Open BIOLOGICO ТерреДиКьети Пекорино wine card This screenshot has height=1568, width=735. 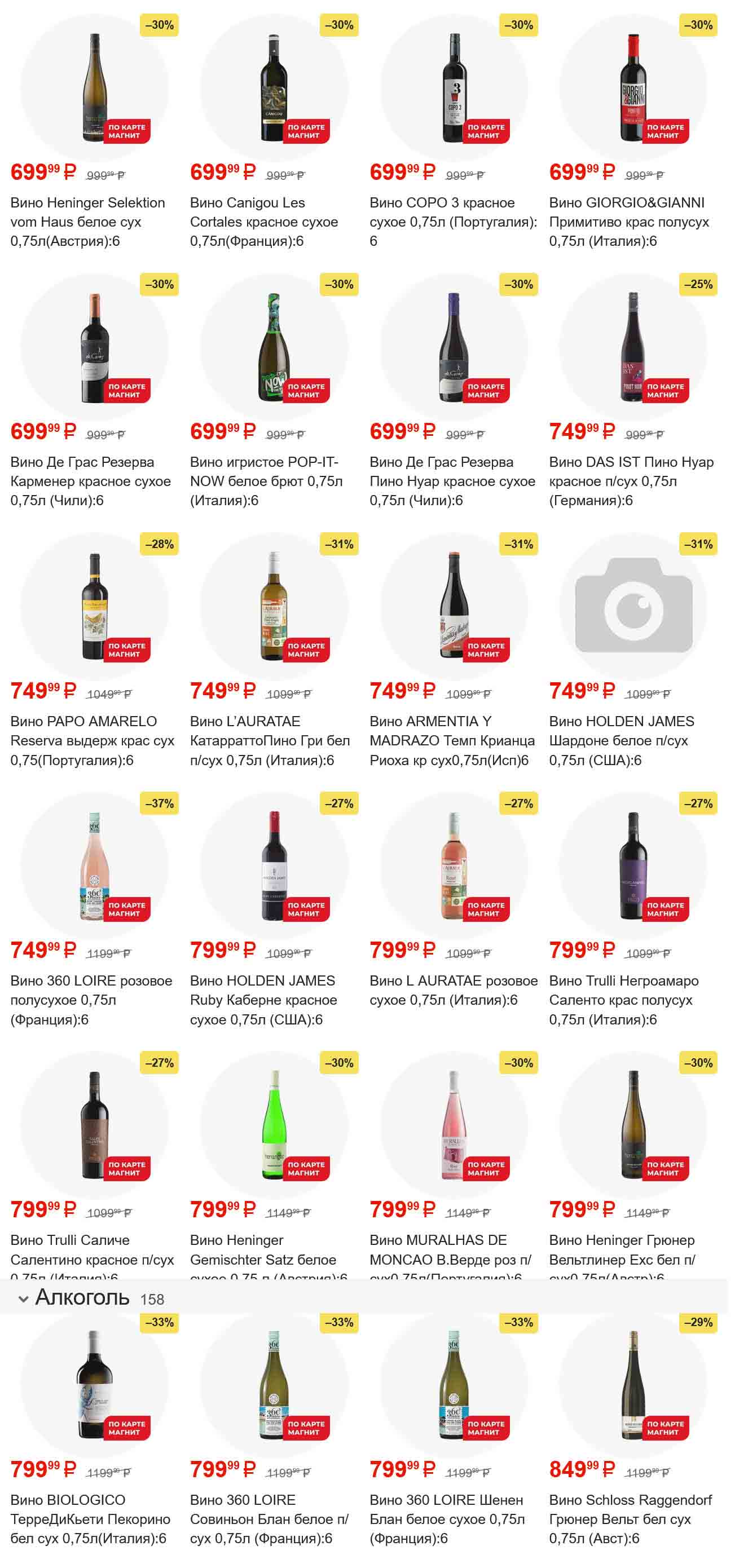94,1385
